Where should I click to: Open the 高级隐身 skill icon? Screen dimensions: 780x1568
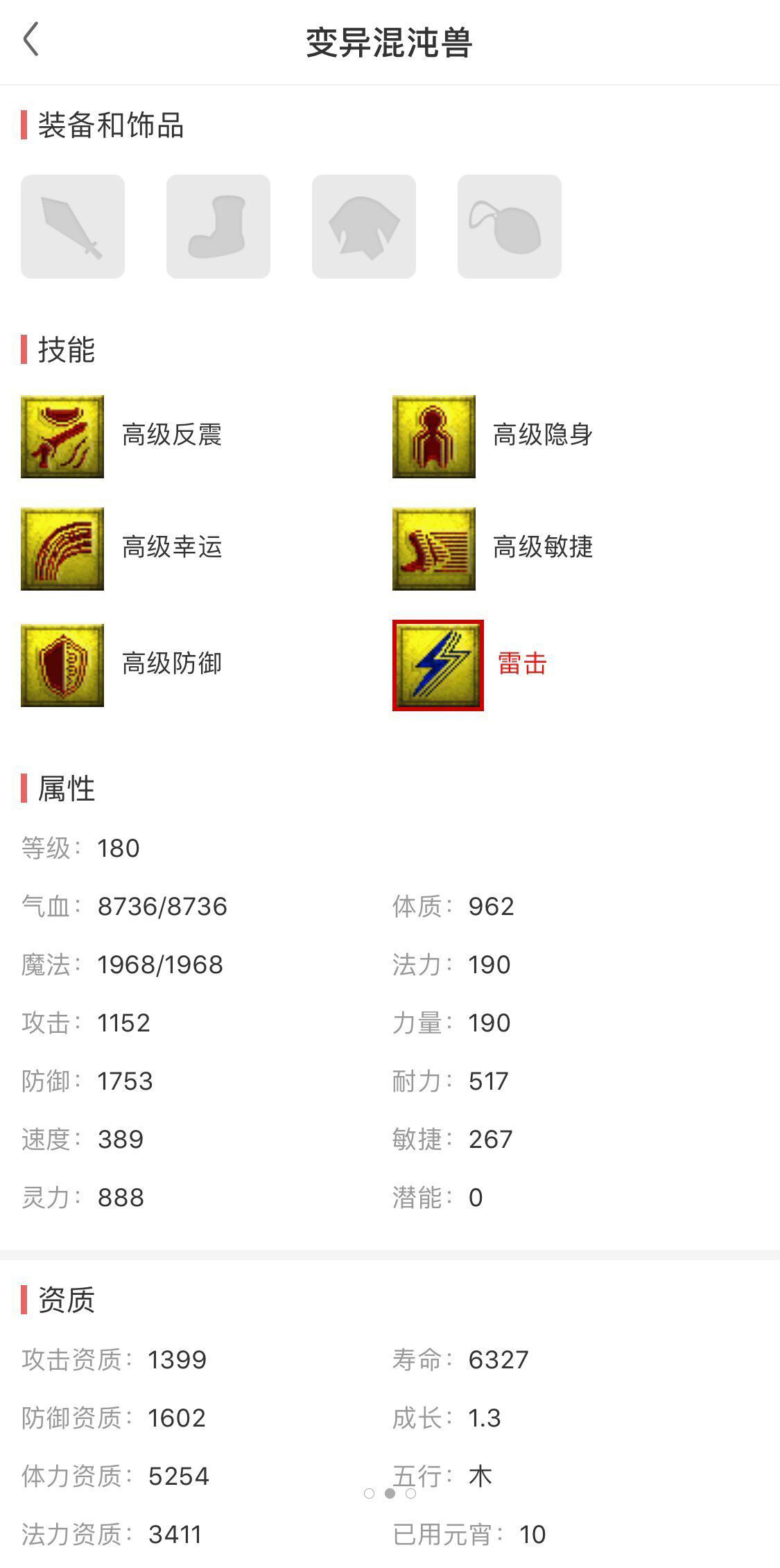(434, 437)
